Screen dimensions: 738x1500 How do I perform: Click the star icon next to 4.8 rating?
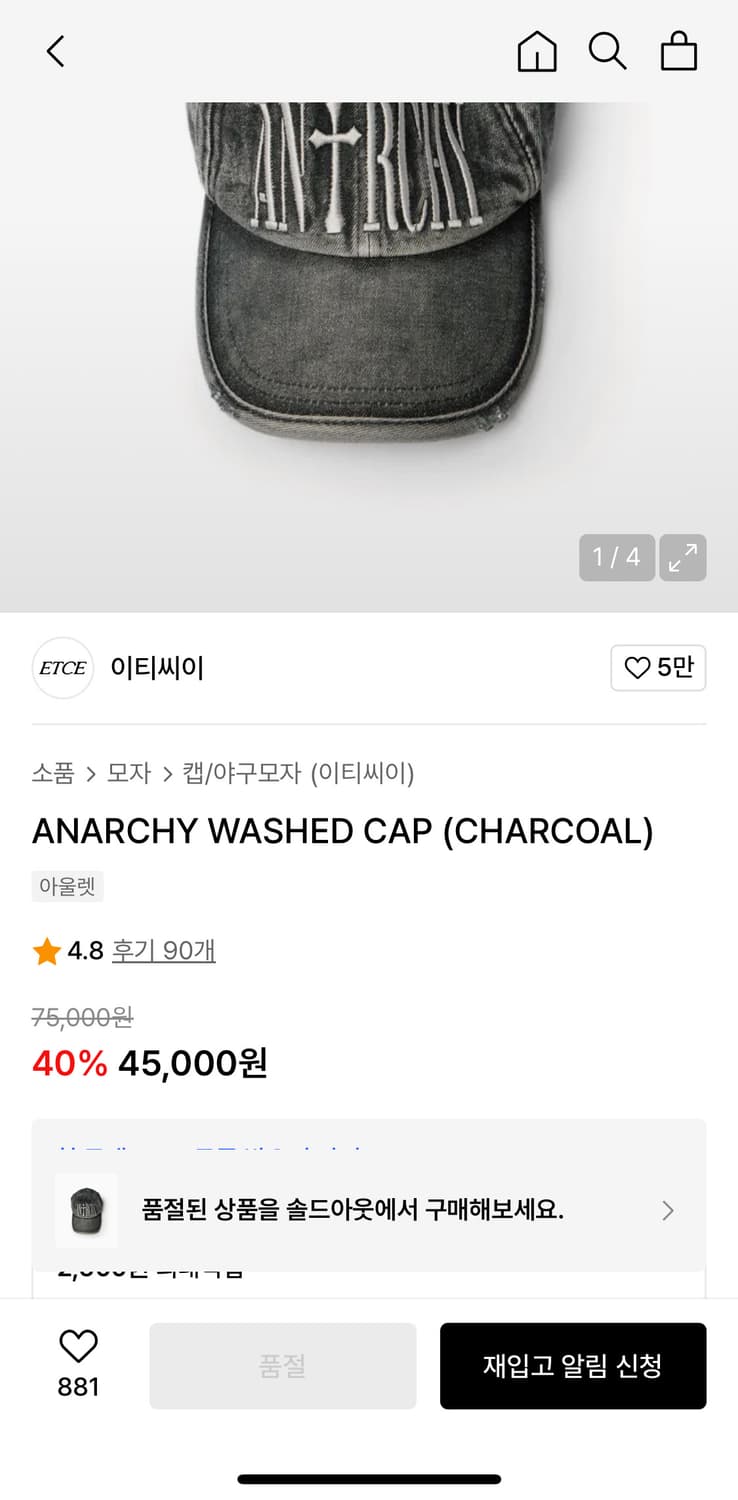pos(44,950)
